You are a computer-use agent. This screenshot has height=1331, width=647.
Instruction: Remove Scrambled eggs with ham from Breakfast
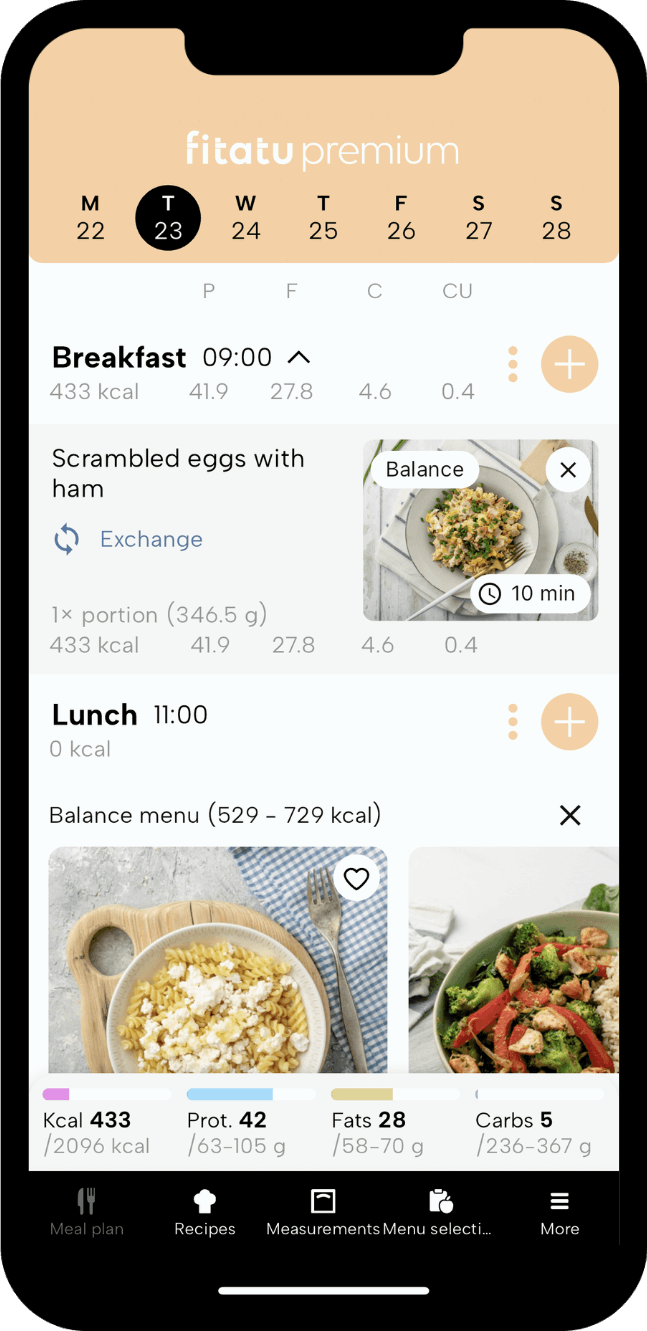click(568, 470)
